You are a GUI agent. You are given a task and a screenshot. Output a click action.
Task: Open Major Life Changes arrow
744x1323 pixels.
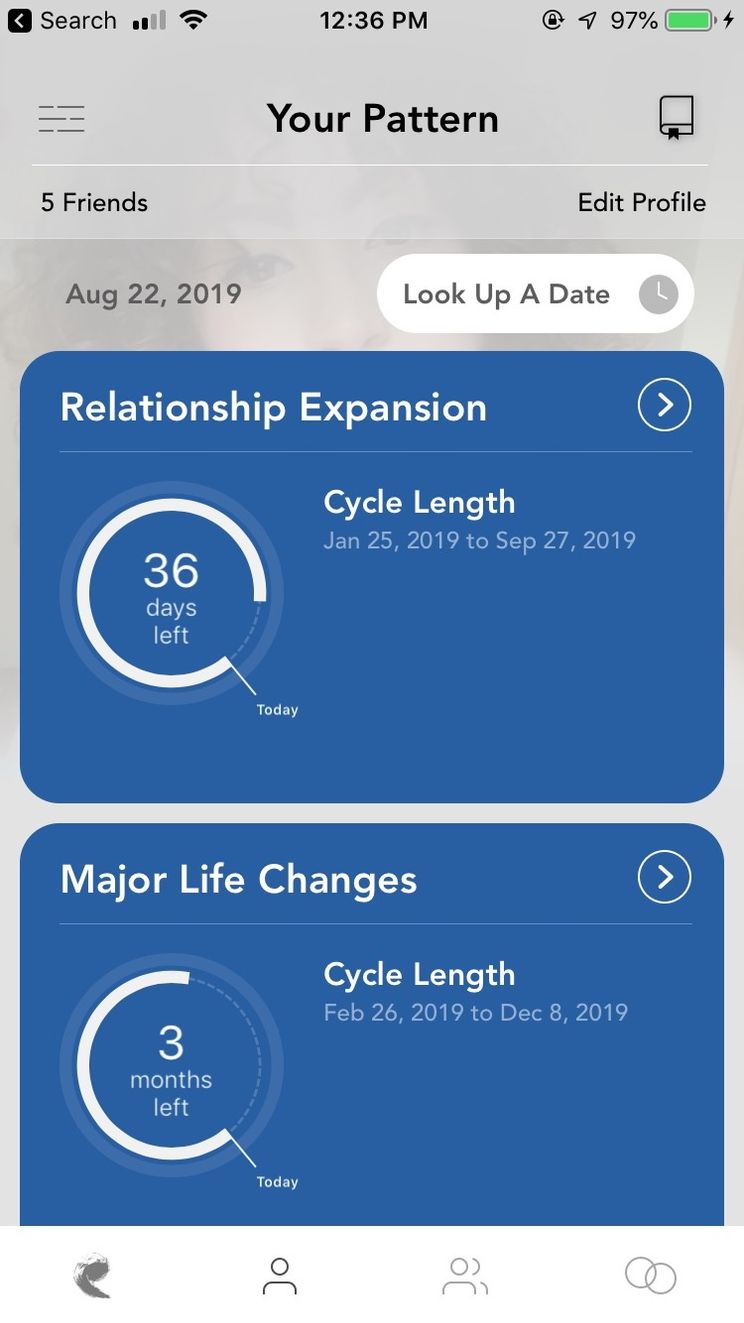[x=665, y=877]
